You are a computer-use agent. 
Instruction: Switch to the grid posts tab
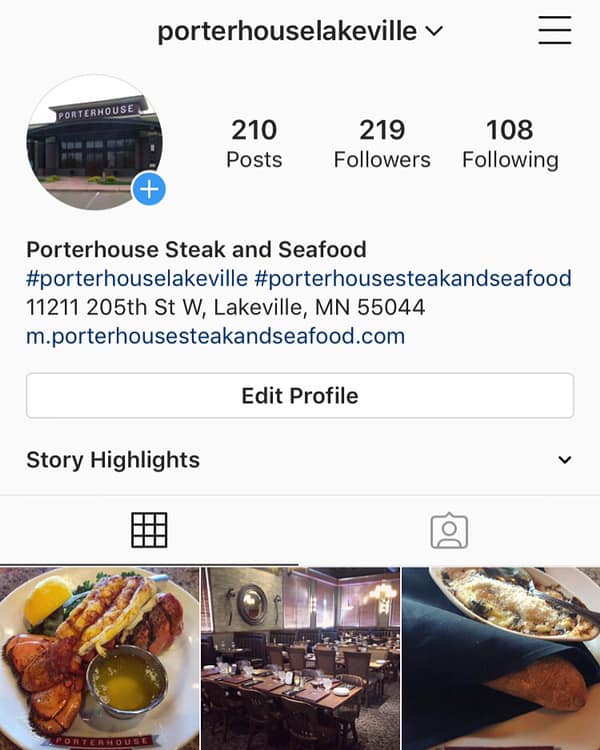[x=149, y=530]
